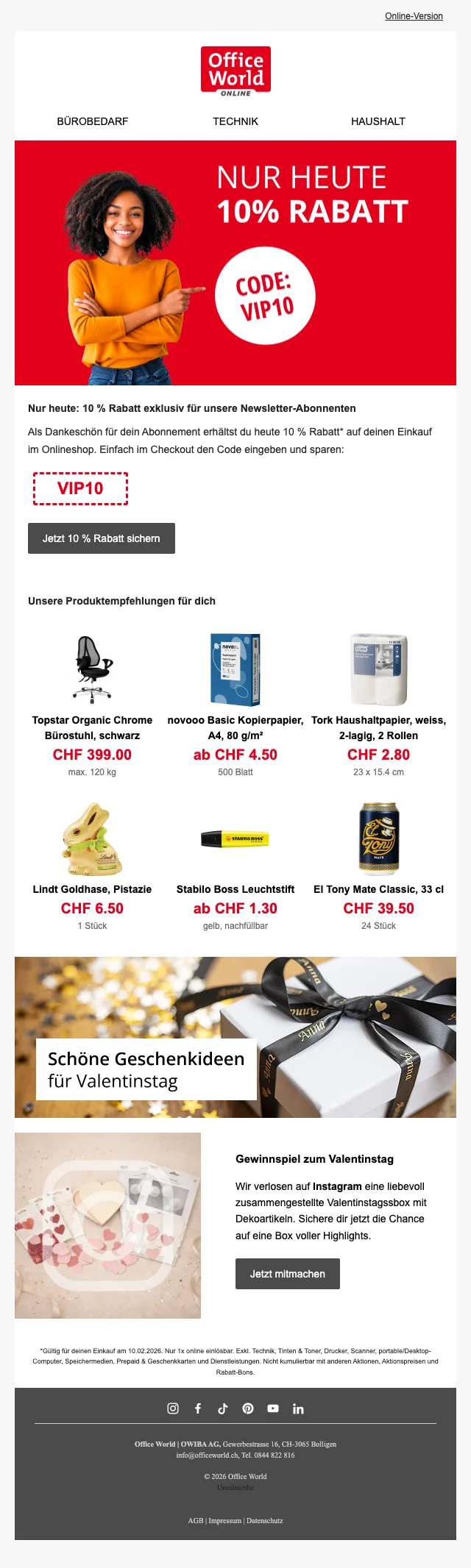
Task: Open the Impressum footer link
Action: (224, 1520)
